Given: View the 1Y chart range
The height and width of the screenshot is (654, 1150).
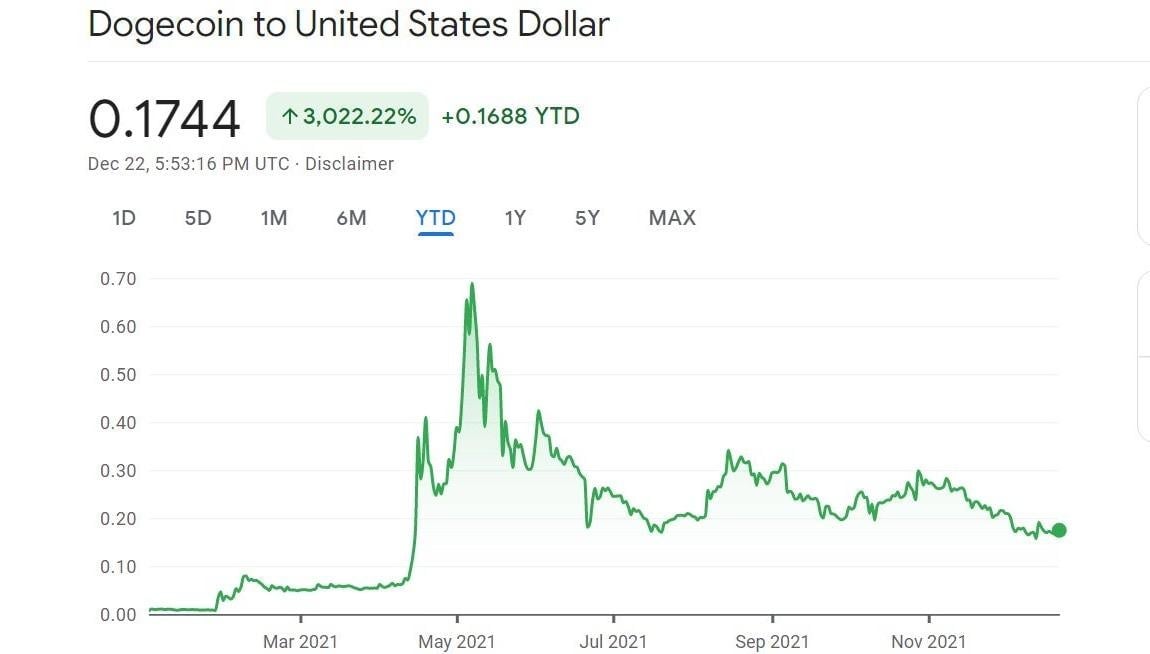Looking at the screenshot, I should click(x=515, y=218).
